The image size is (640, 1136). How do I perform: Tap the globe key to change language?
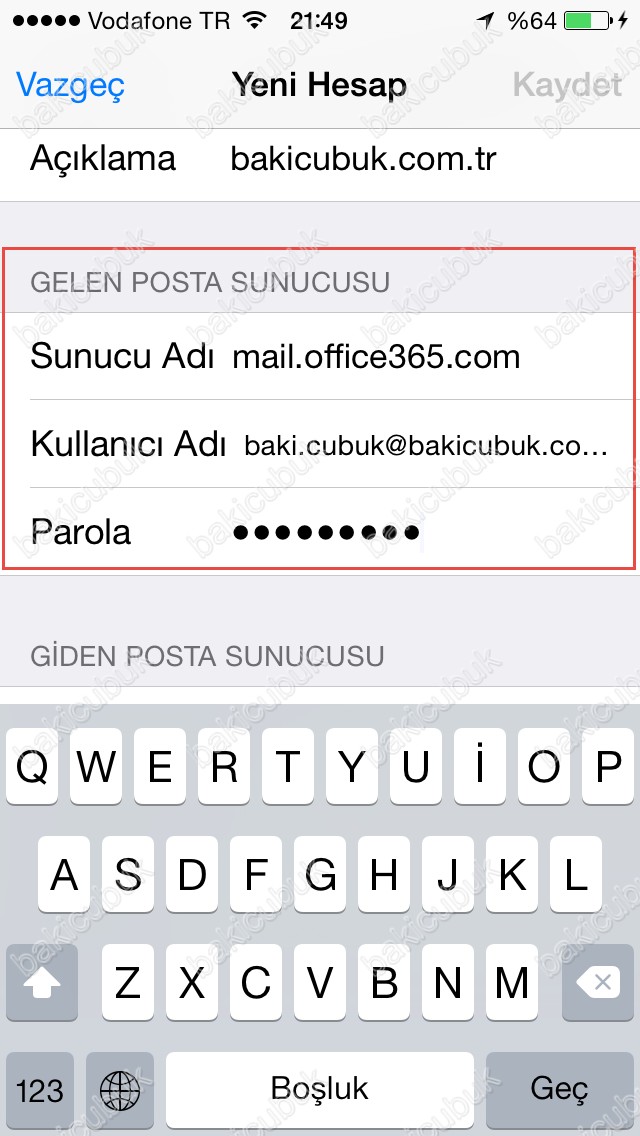[120, 1088]
